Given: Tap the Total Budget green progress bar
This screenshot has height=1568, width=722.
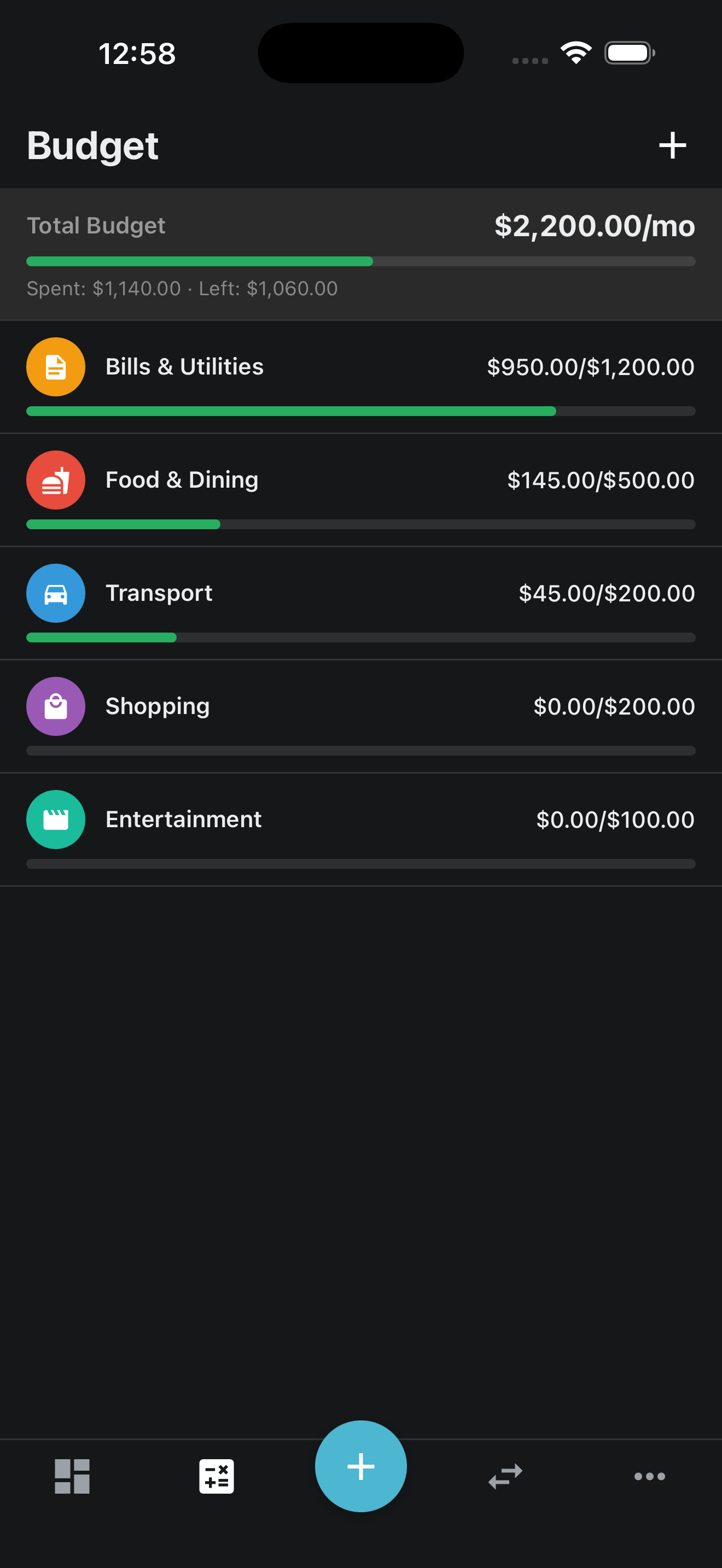Looking at the screenshot, I should pyautogui.click(x=360, y=261).
